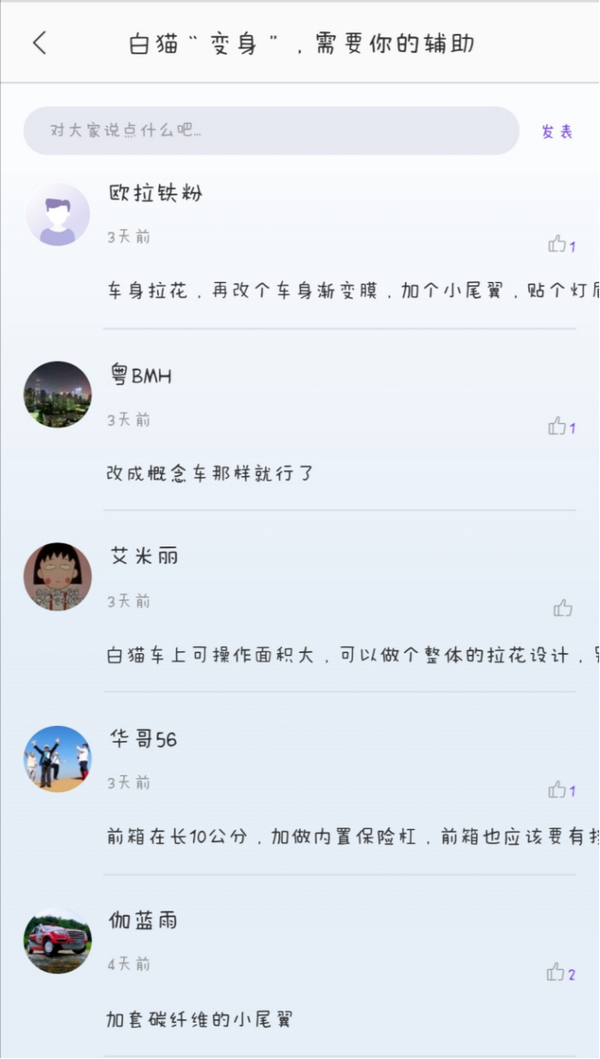Viewport: 600px width, 1059px height.
Task: View 艾米丽's avatar profile
Action: click(57, 576)
